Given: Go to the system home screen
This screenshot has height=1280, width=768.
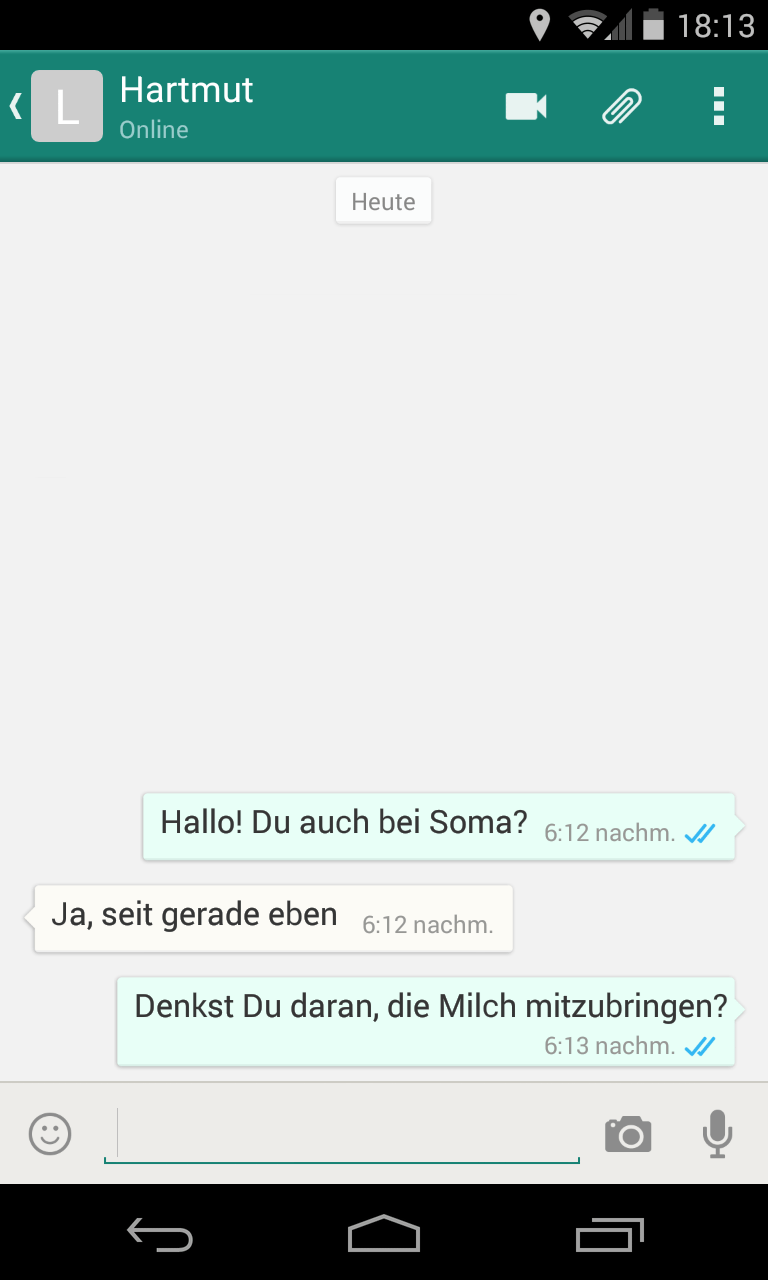Looking at the screenshot, I should [384, 1234].
